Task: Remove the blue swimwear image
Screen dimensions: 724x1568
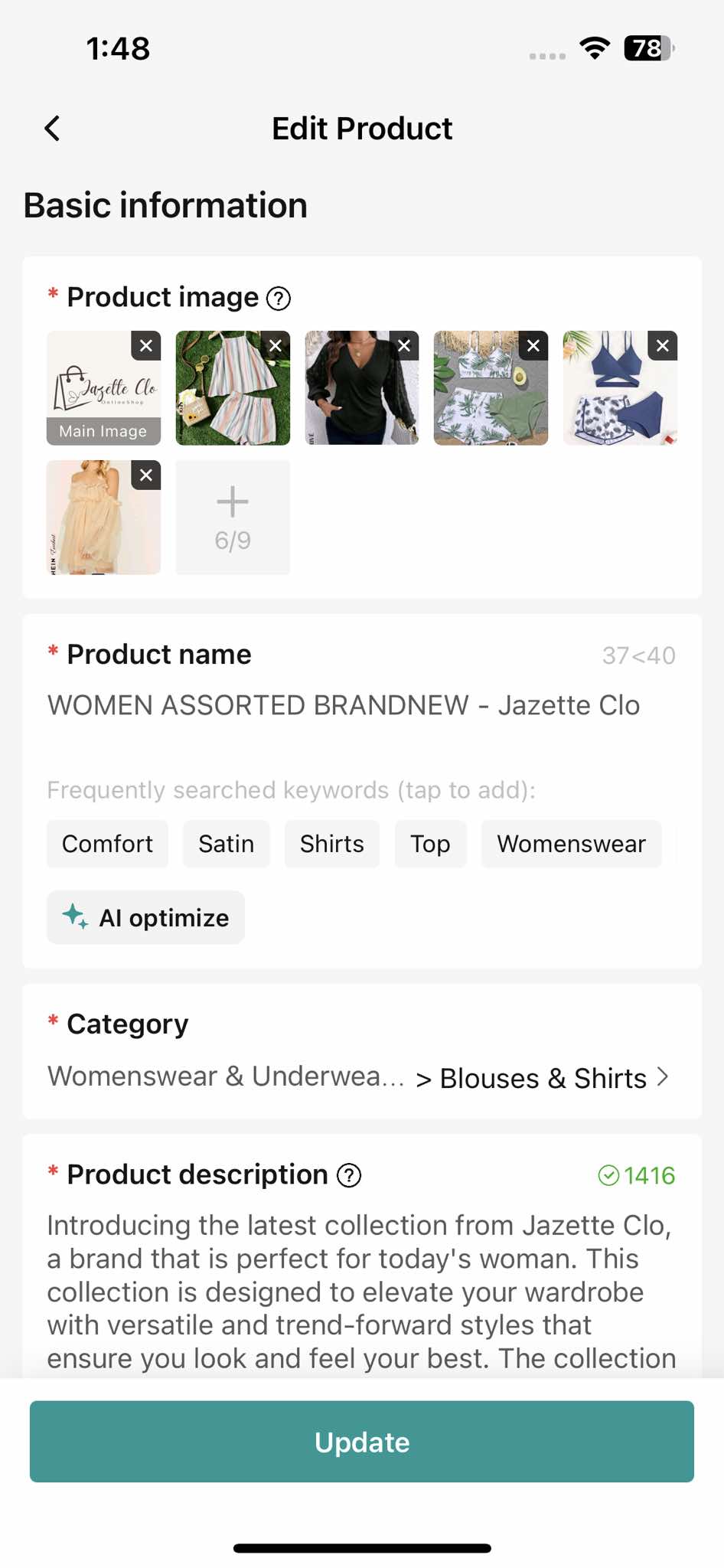Action: (662, 346)
